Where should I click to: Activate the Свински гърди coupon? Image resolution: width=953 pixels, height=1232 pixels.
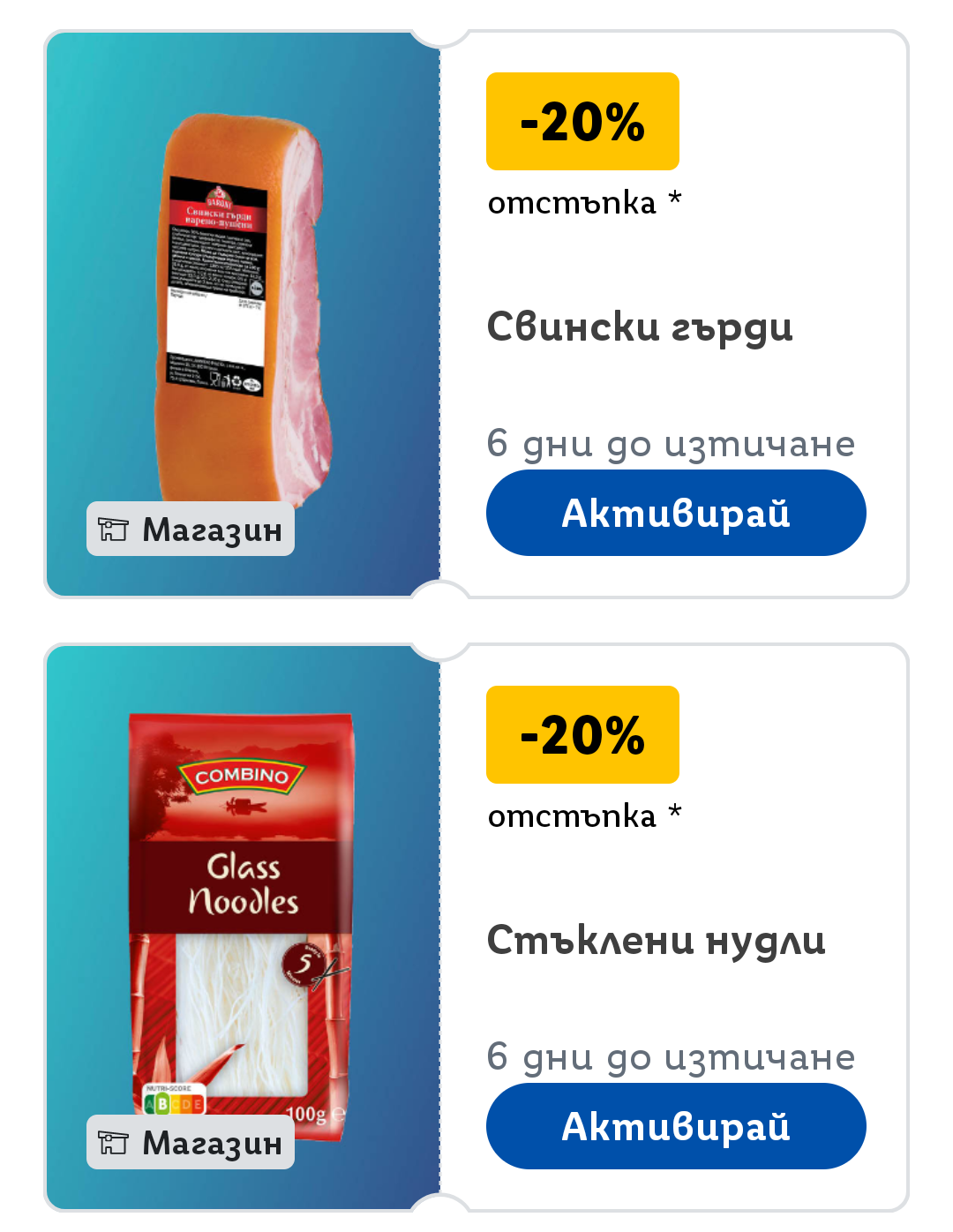click(676, 513)
